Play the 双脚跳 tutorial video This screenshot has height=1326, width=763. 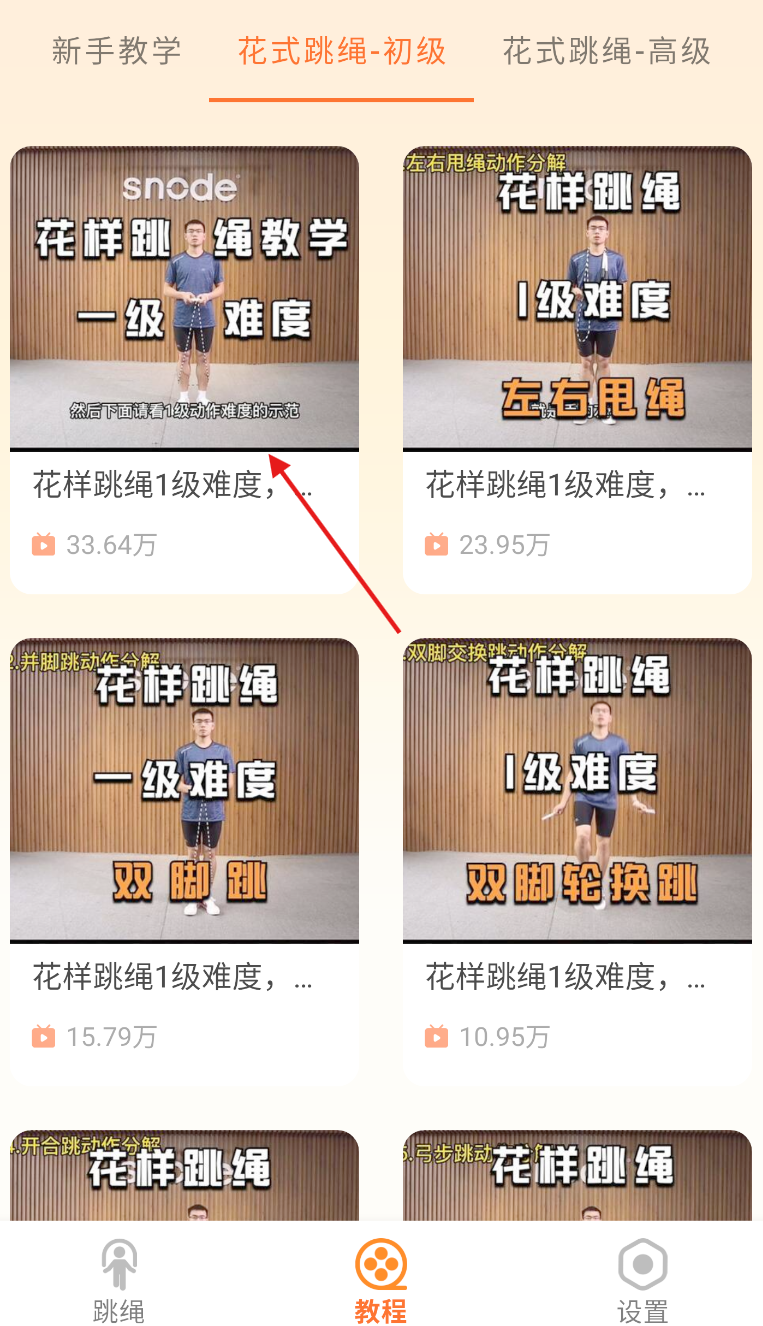[x=184, y=790]
